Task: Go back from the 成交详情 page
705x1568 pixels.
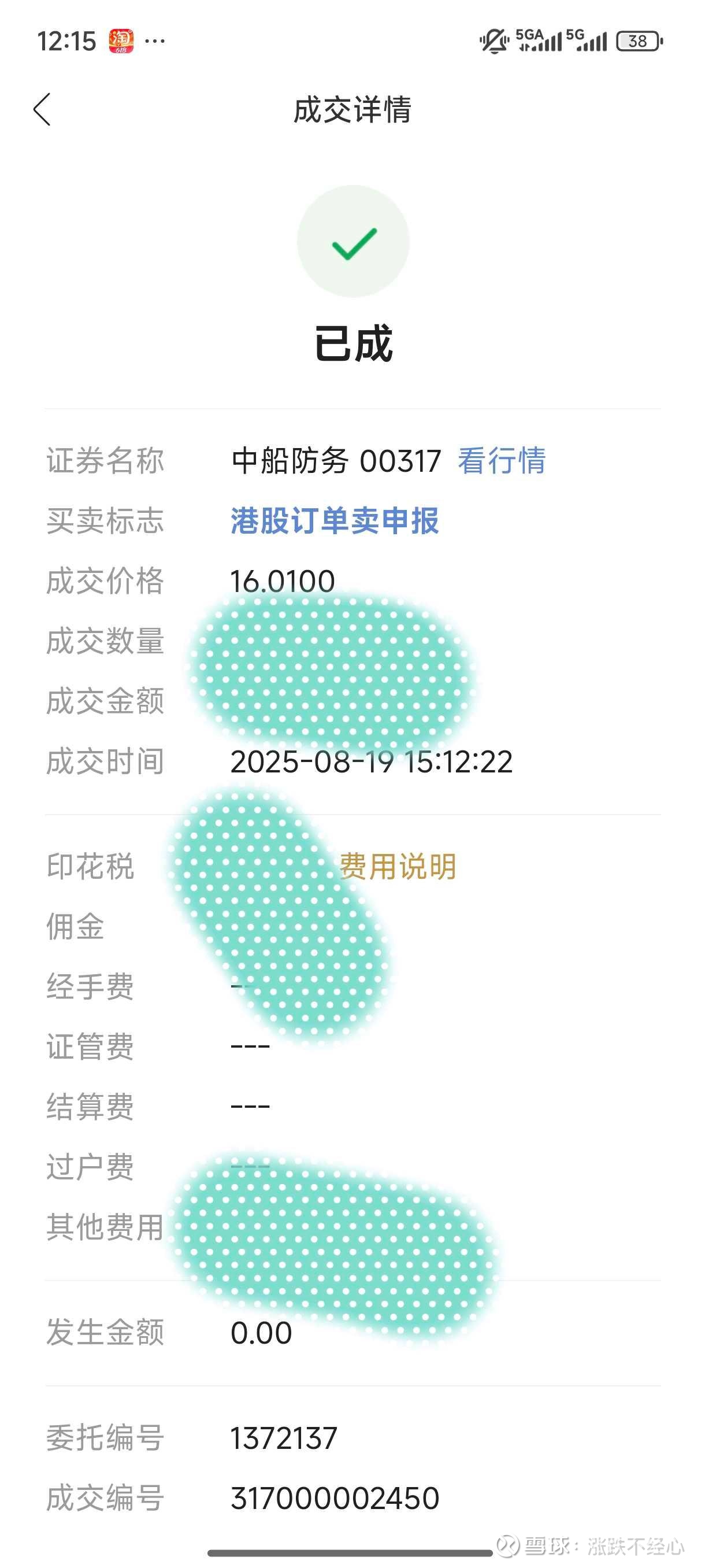Action: coord(42,110)
